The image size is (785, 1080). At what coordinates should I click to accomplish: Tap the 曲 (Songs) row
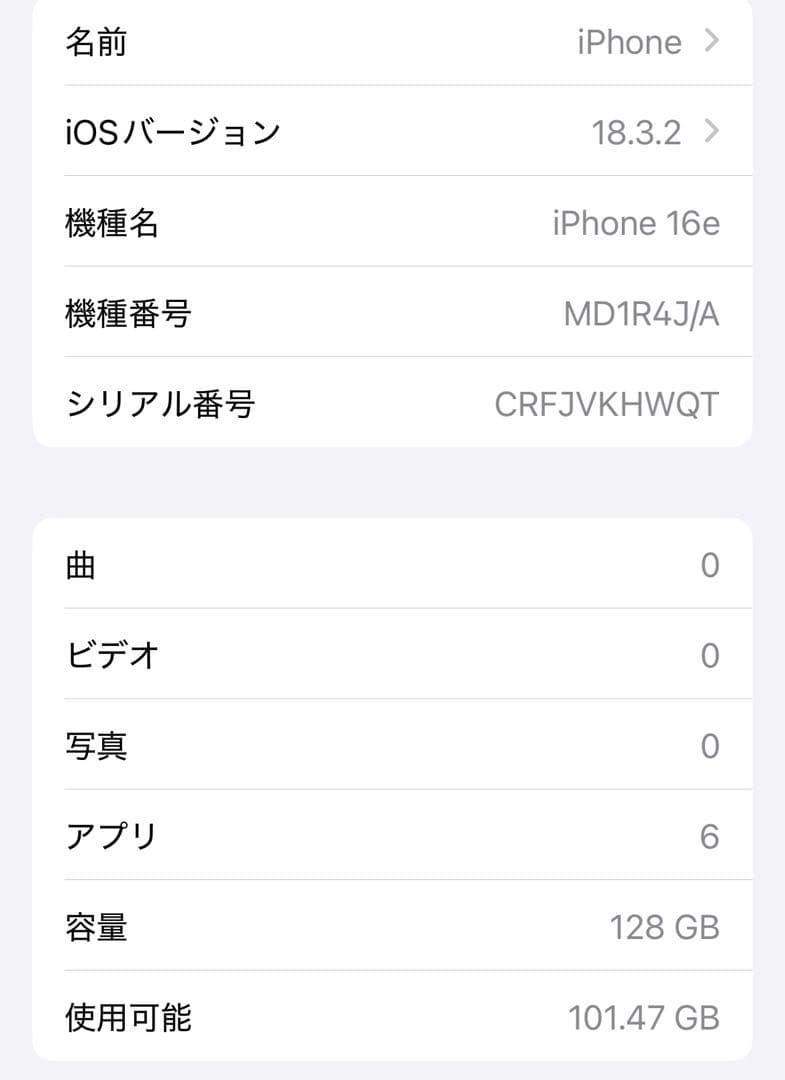[x=392, y=565]
